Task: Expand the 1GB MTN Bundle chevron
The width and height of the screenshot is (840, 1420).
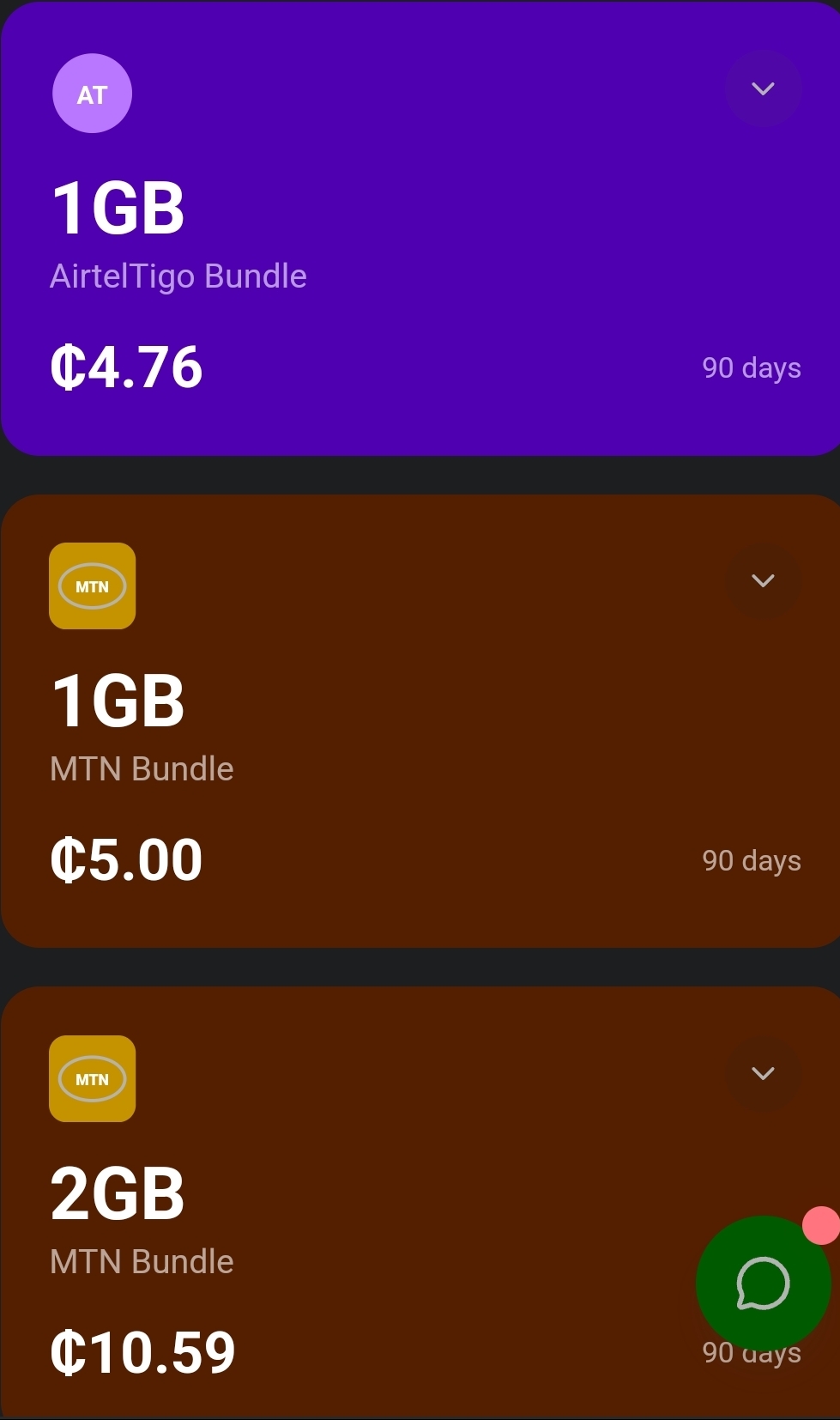Action: click(763, 581)
